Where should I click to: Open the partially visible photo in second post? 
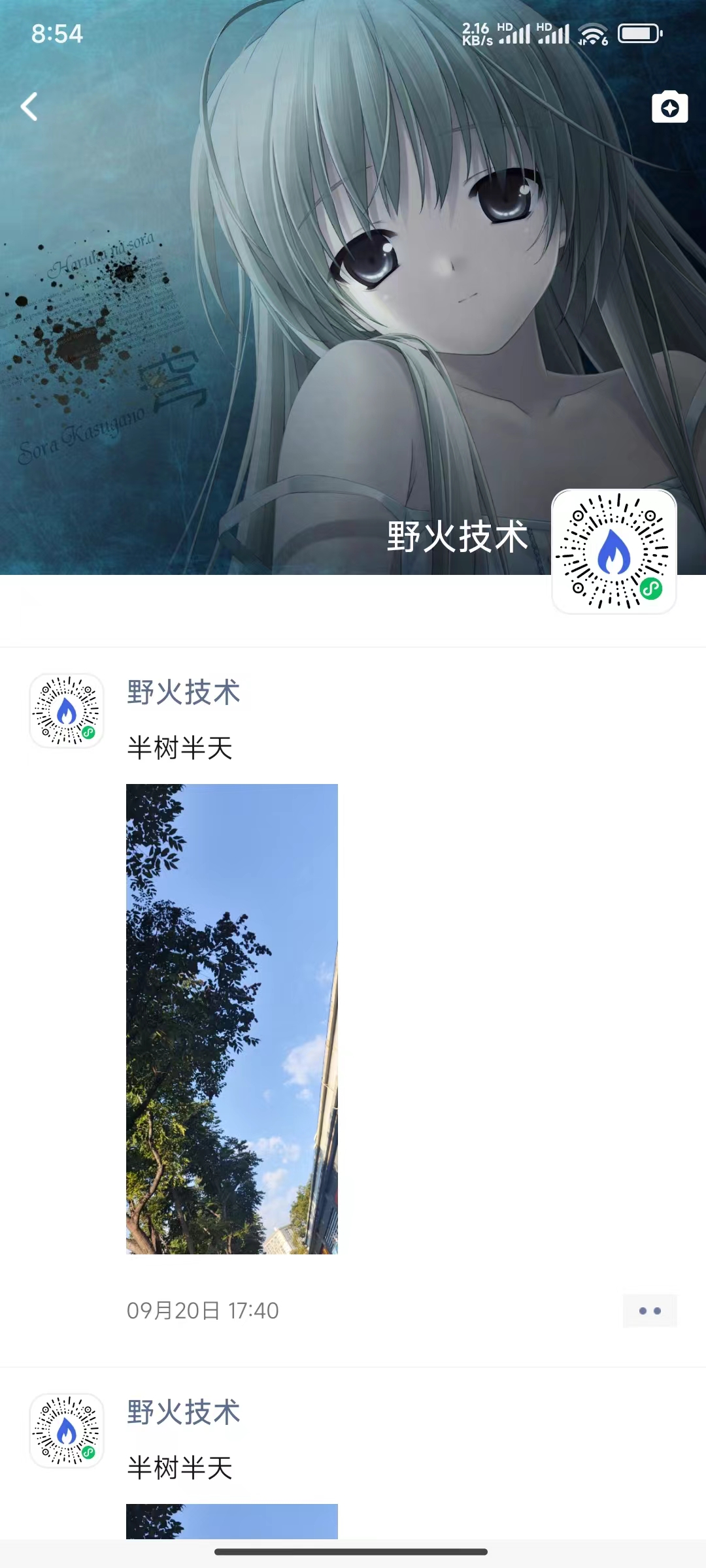click(x=231, y=1521)
